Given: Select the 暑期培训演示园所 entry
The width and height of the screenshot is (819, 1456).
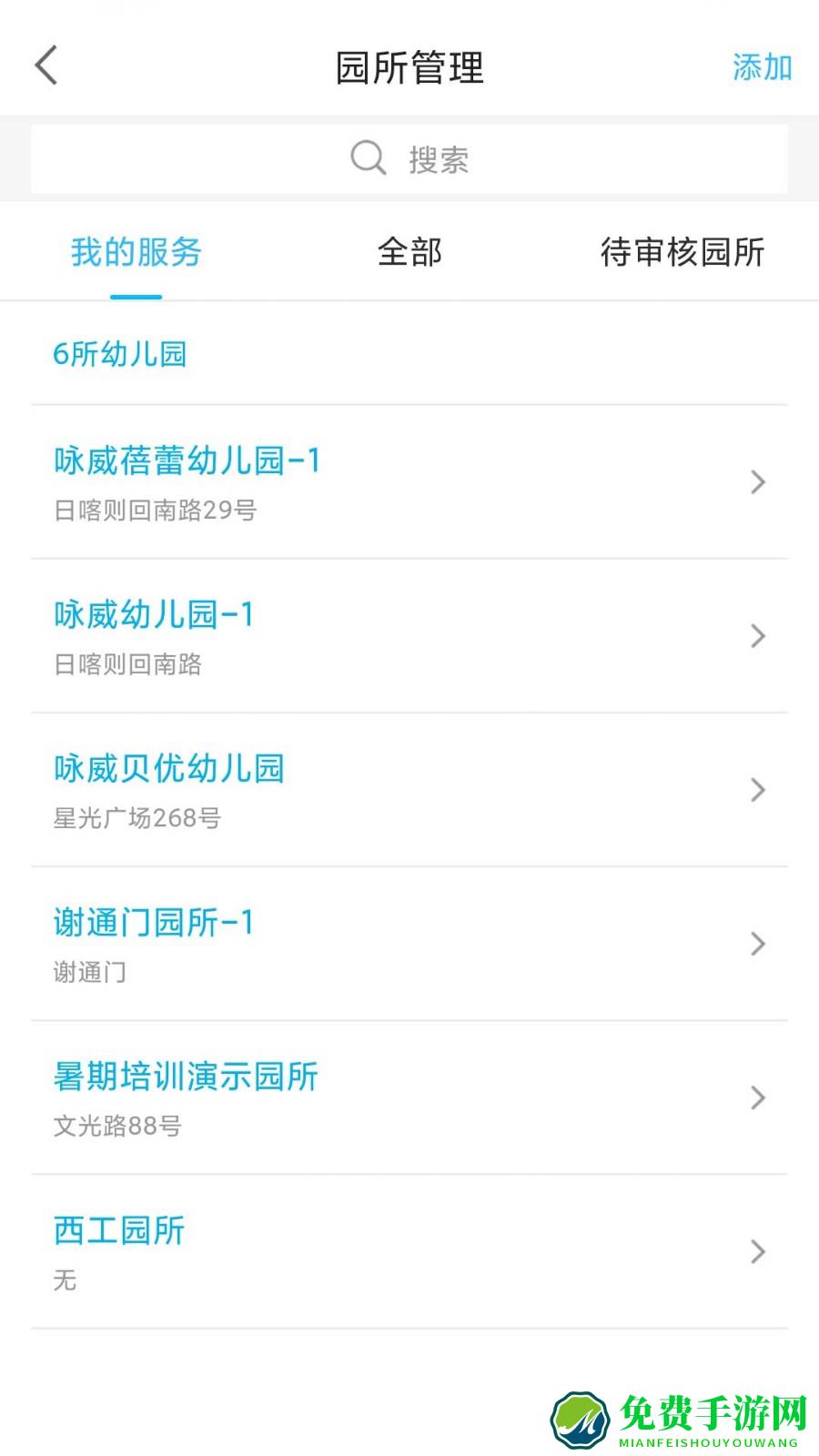Looking at the screenshot, I should 185,1077.
